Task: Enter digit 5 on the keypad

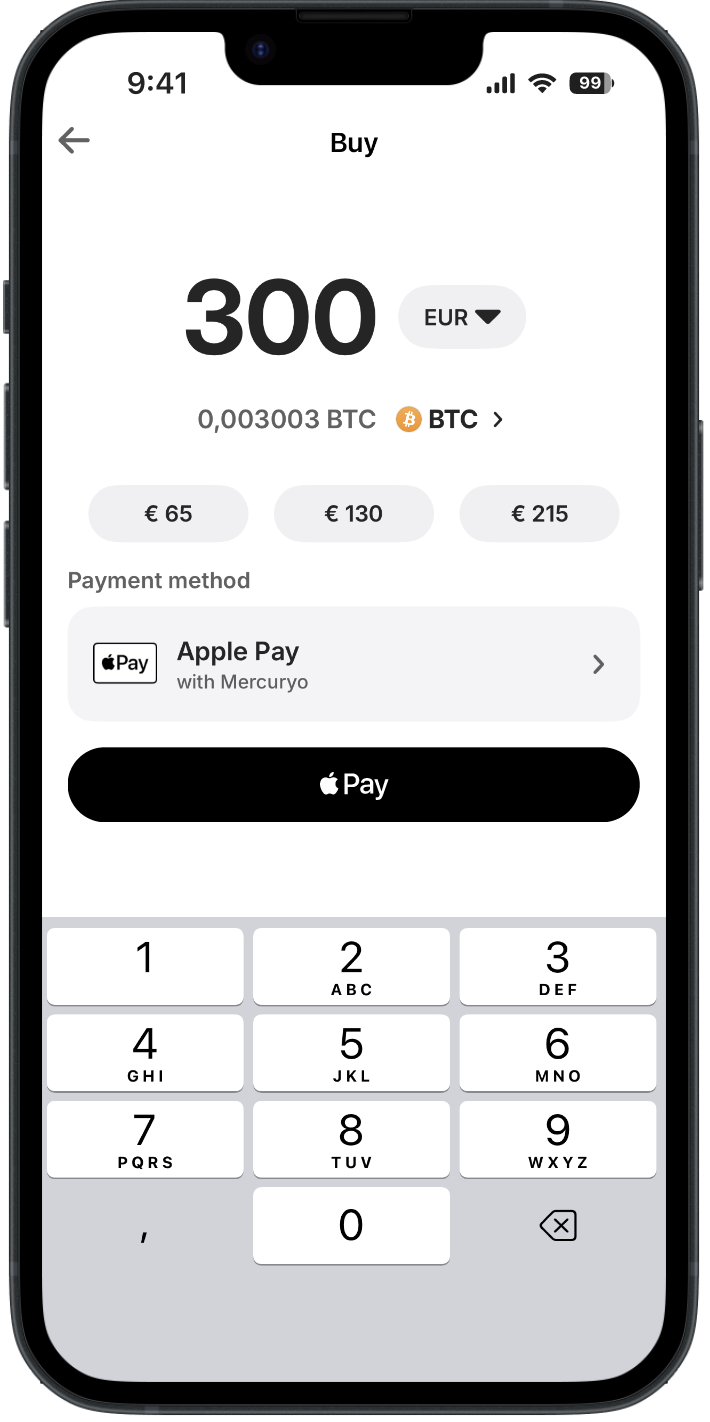Action: coord(351,1052)
